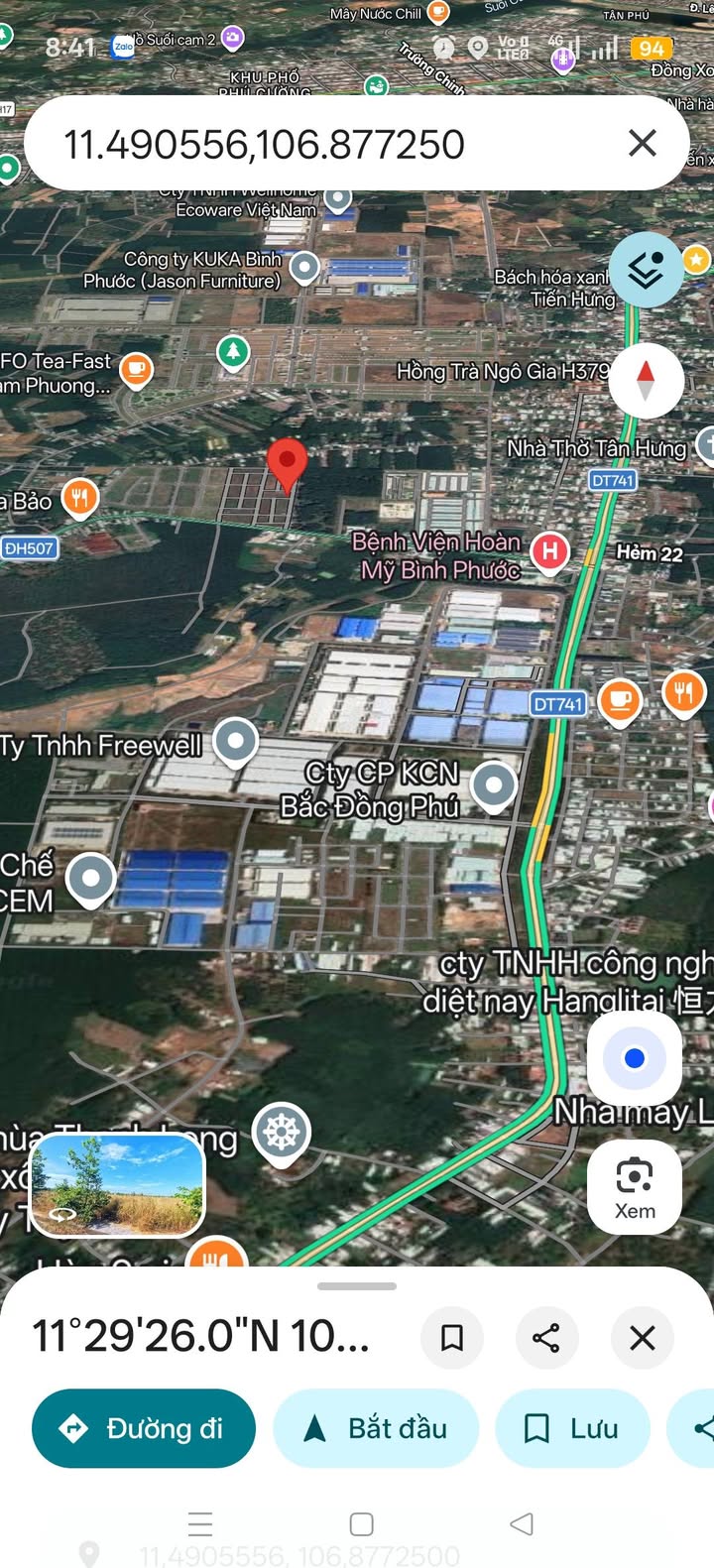714x1568 pixels.
Task: Open the Bệnh Viện Hoàn Mỹ Bình Phước marker
Action: click(549, 551)
